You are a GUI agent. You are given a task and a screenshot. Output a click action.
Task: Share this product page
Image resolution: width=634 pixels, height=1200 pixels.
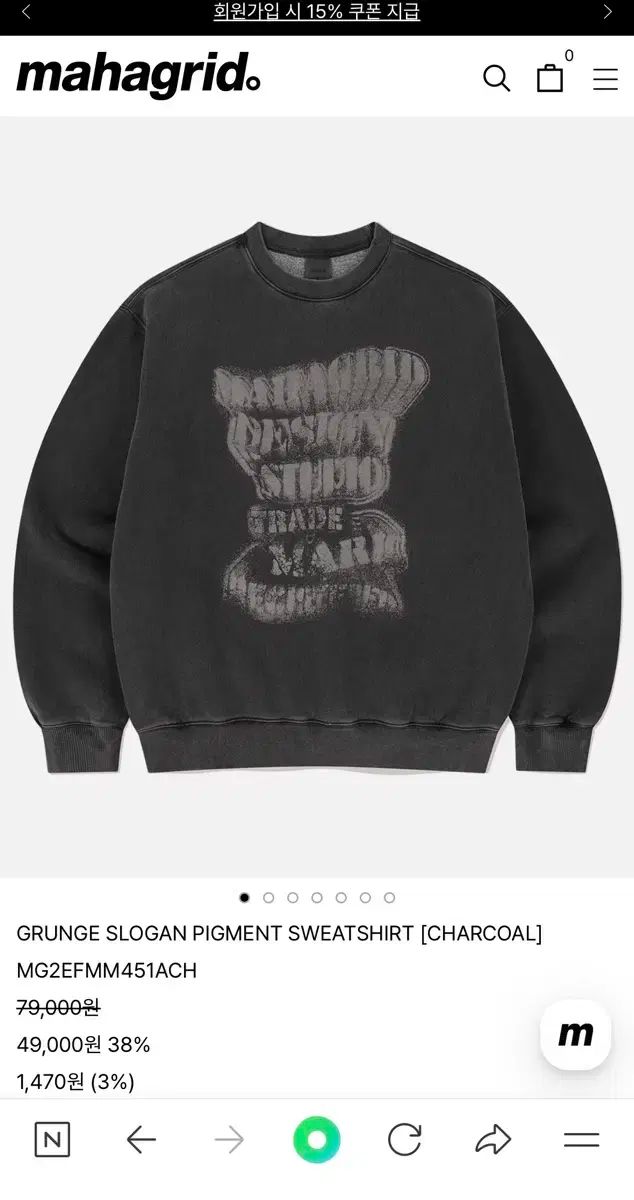click(492, 1140)
